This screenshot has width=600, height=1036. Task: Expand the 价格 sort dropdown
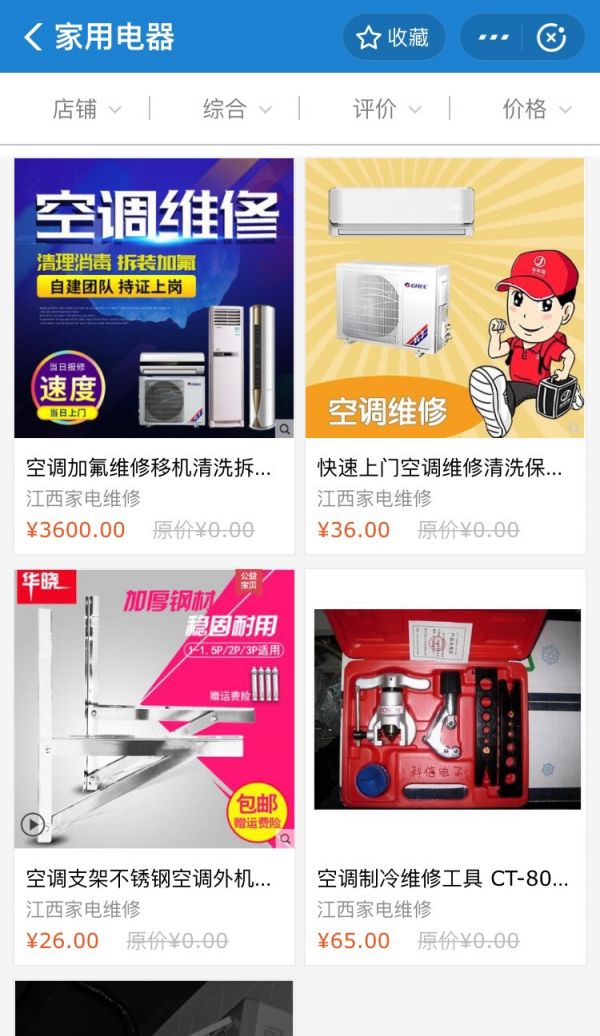[x=537, y=109]
